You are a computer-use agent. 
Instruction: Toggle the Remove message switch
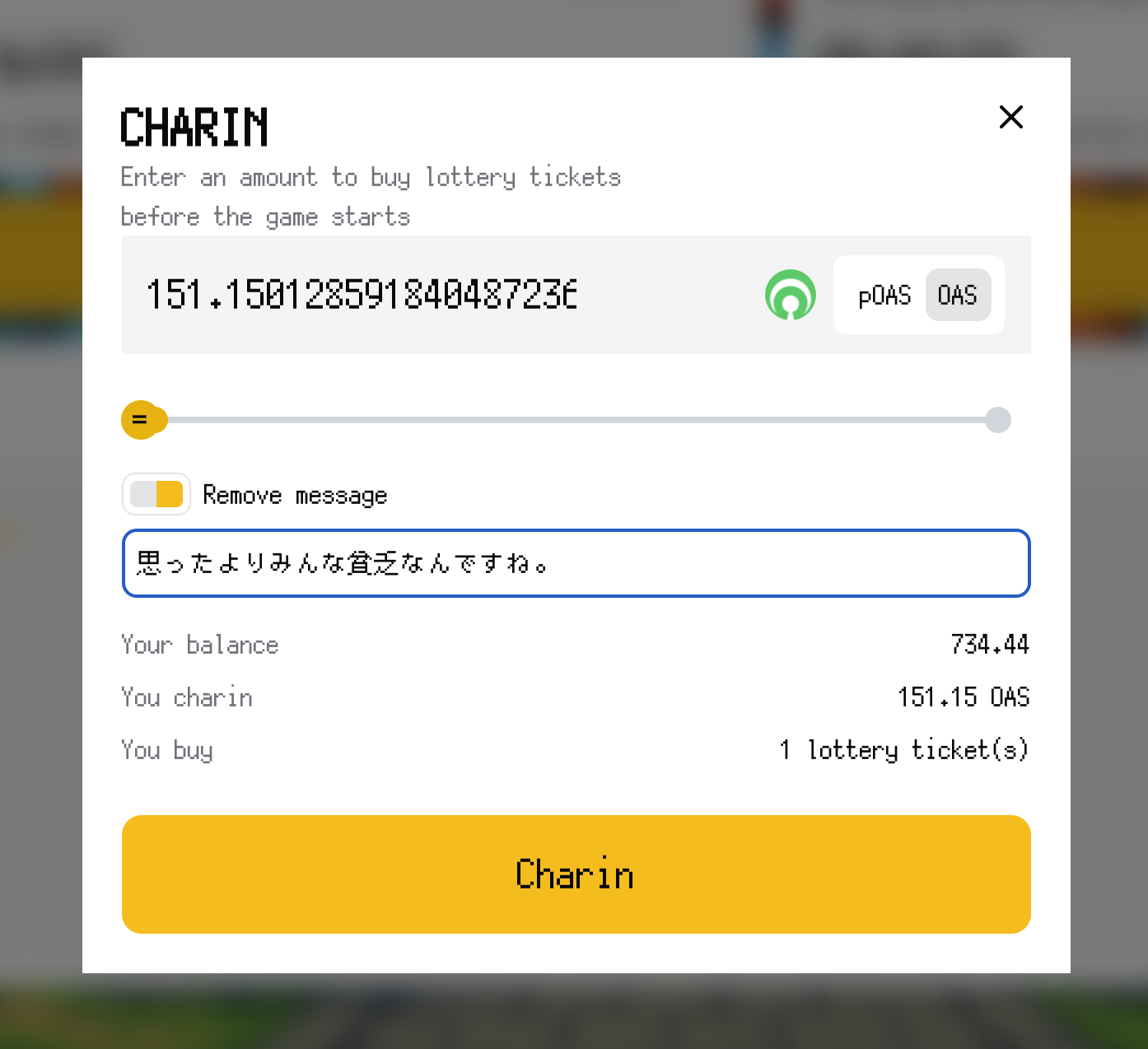pos(156,494)
